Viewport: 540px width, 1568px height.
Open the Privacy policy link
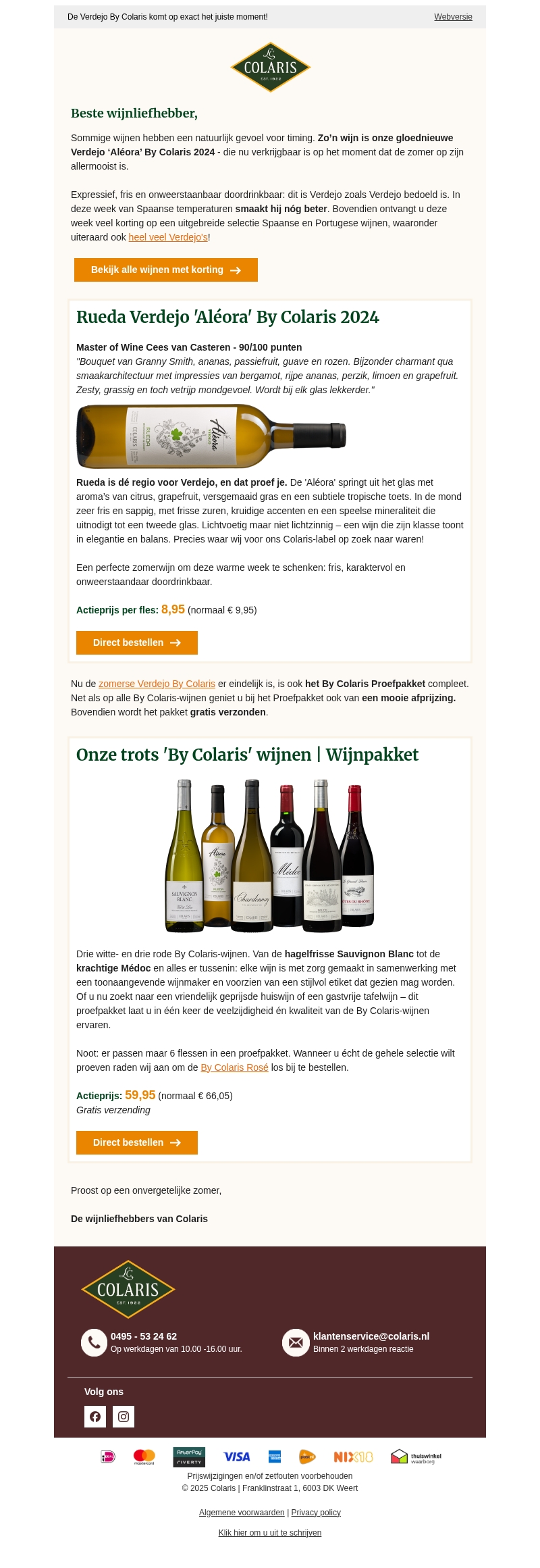tap(316, 1513)
